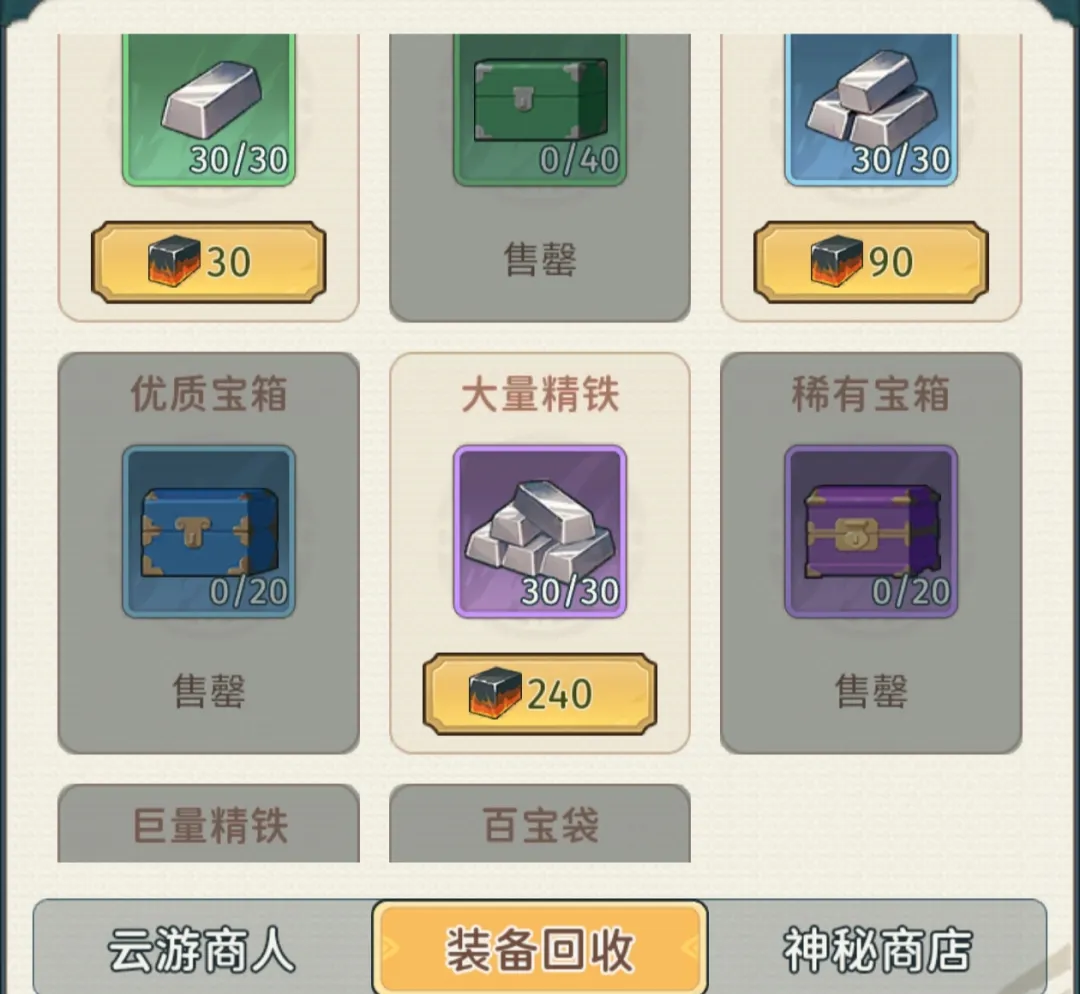Screen dimensions: 1080x994
Task: Open the 百宝袋 card
Action: pyautogui.click(x=540, y=824)
